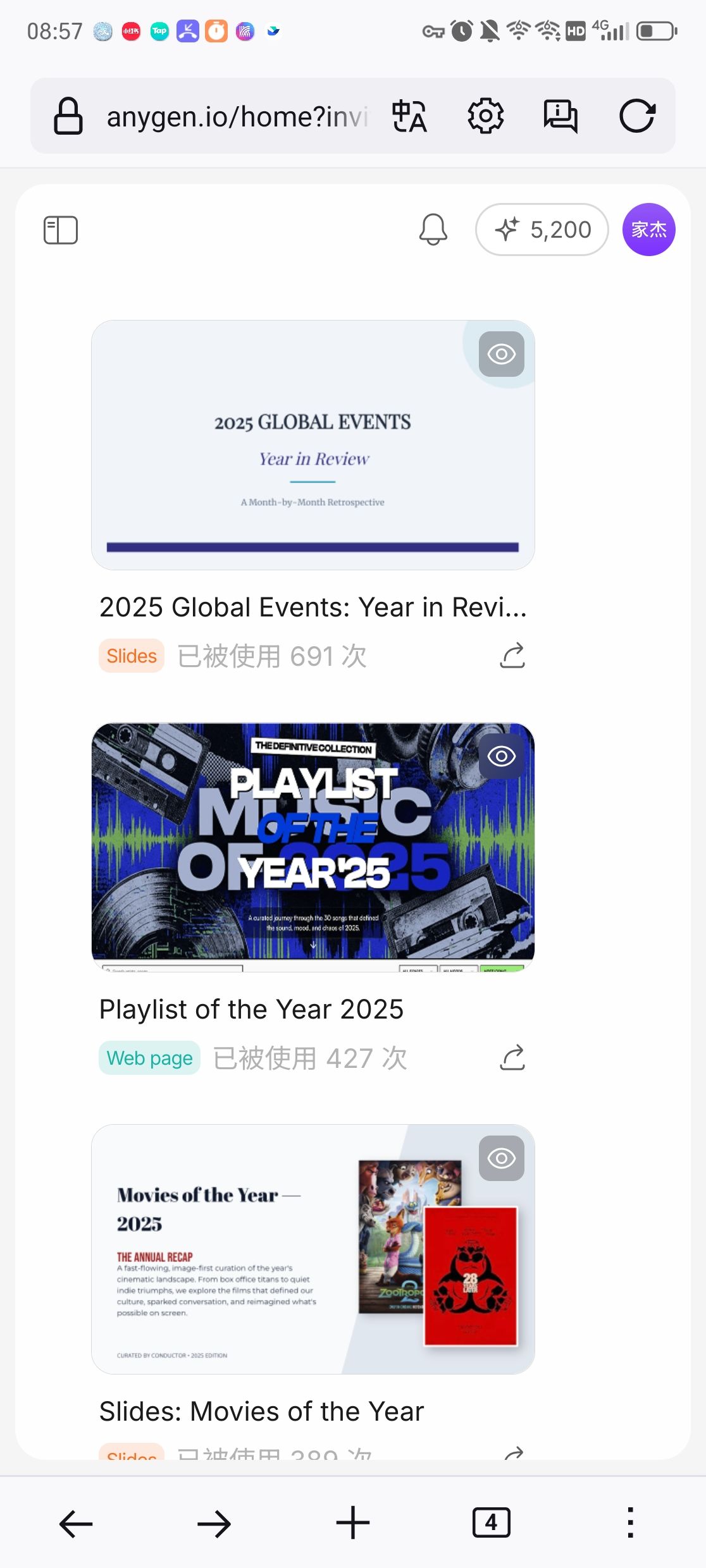Open the 家杰 profile avatar

[x=648, y=230]
